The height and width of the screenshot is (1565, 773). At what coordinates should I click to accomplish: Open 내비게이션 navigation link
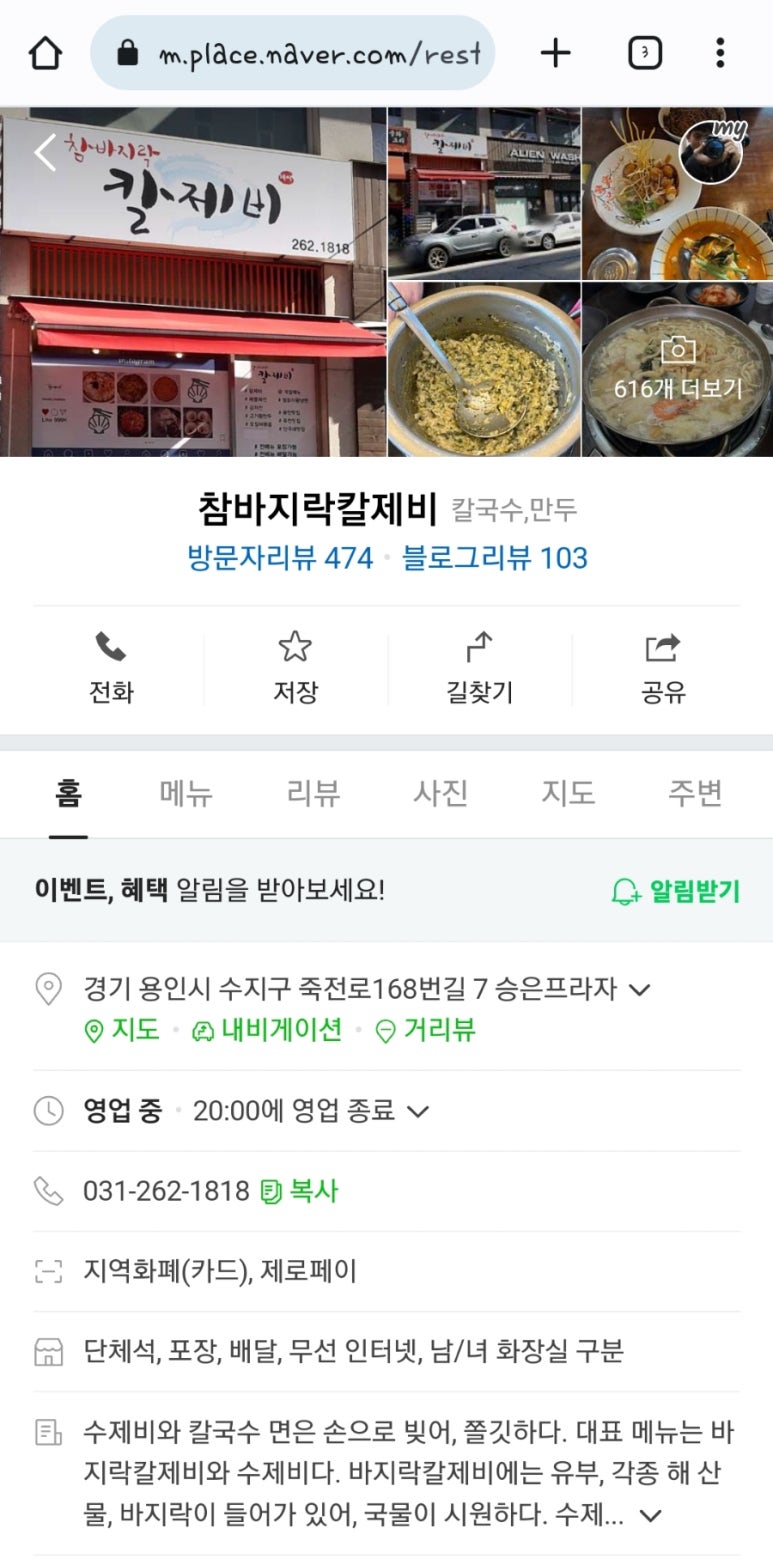click(x=267, y=1030)
